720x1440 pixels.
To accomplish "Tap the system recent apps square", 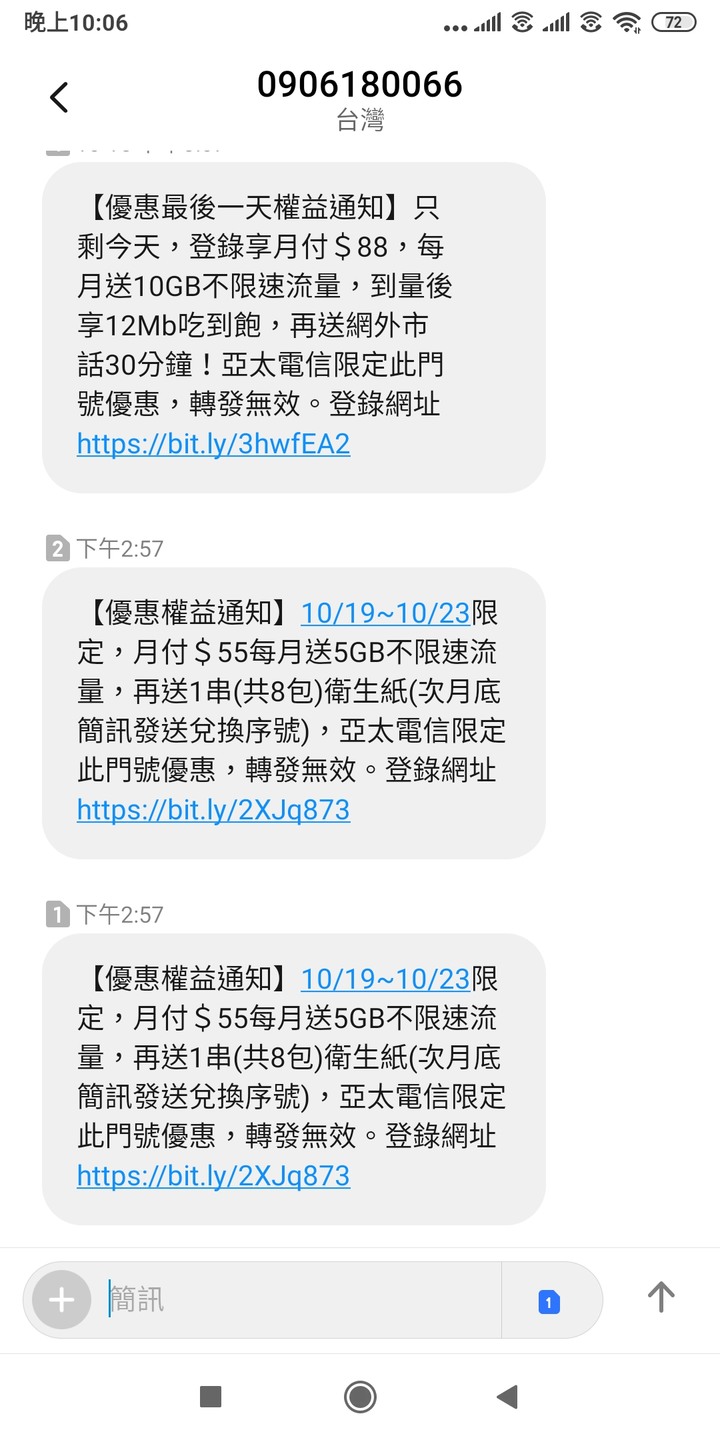I will coord(210,1396).
